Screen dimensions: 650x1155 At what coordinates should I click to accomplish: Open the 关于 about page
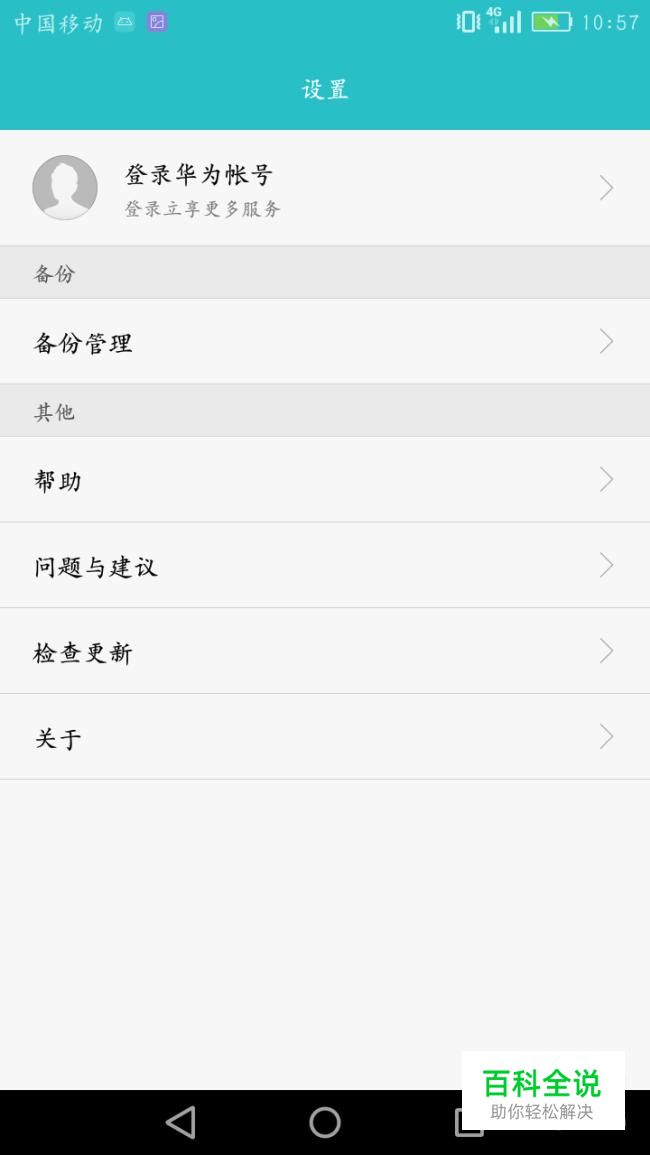[325, 737]
